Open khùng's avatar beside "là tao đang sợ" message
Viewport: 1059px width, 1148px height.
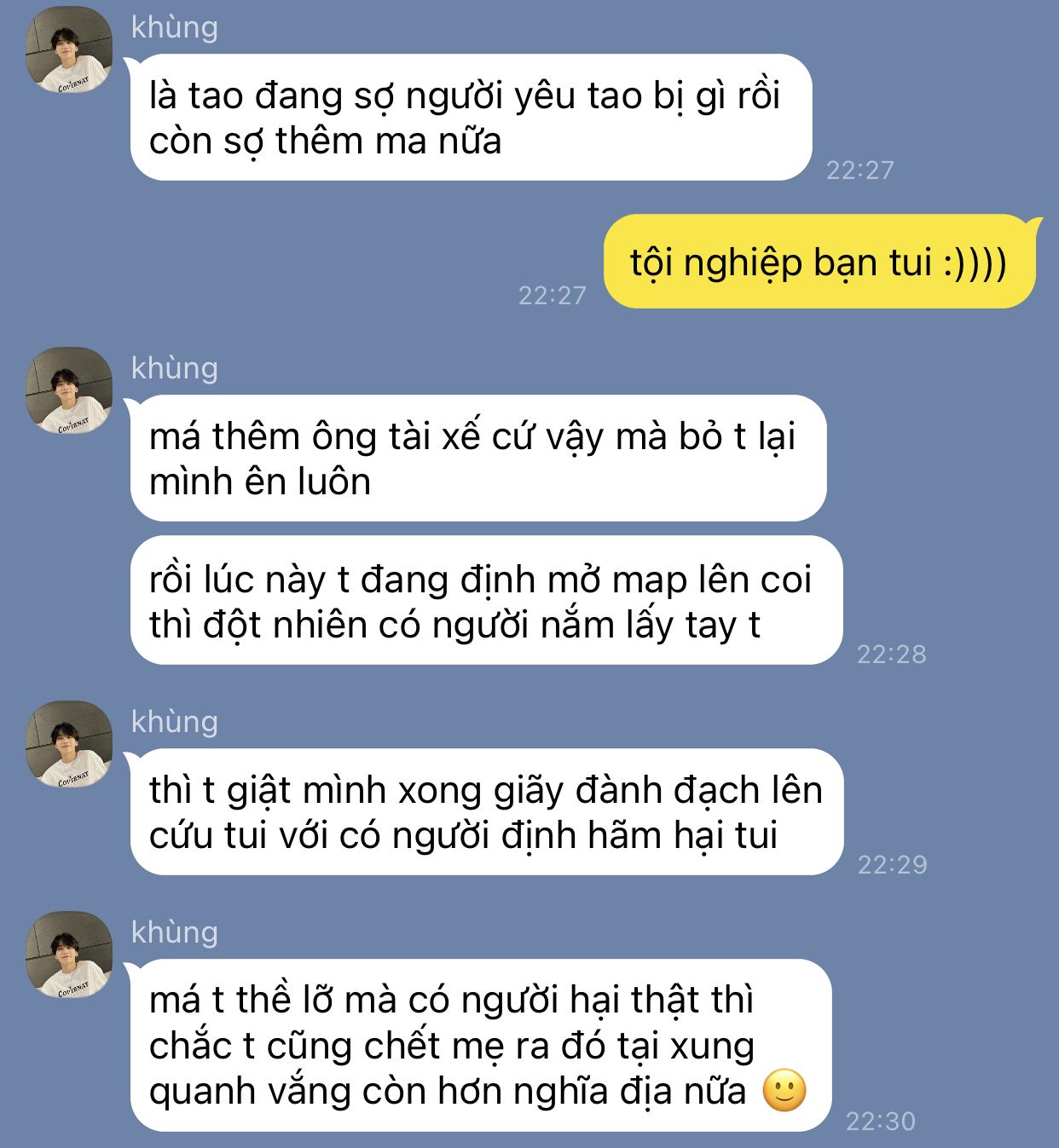click(x=69, y=51)
